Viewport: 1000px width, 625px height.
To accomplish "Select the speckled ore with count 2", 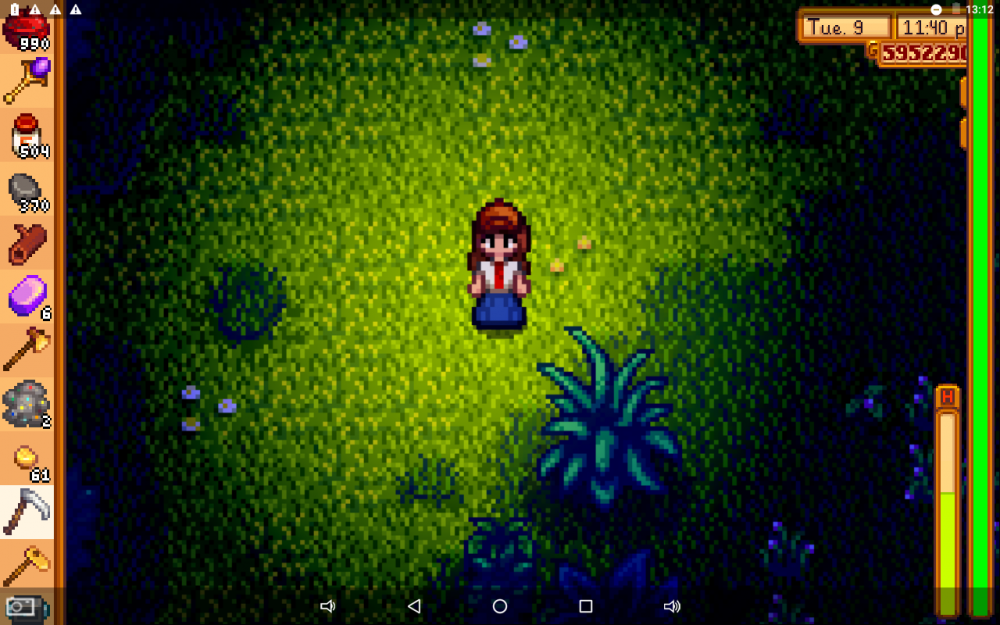I will click(27, 405).
